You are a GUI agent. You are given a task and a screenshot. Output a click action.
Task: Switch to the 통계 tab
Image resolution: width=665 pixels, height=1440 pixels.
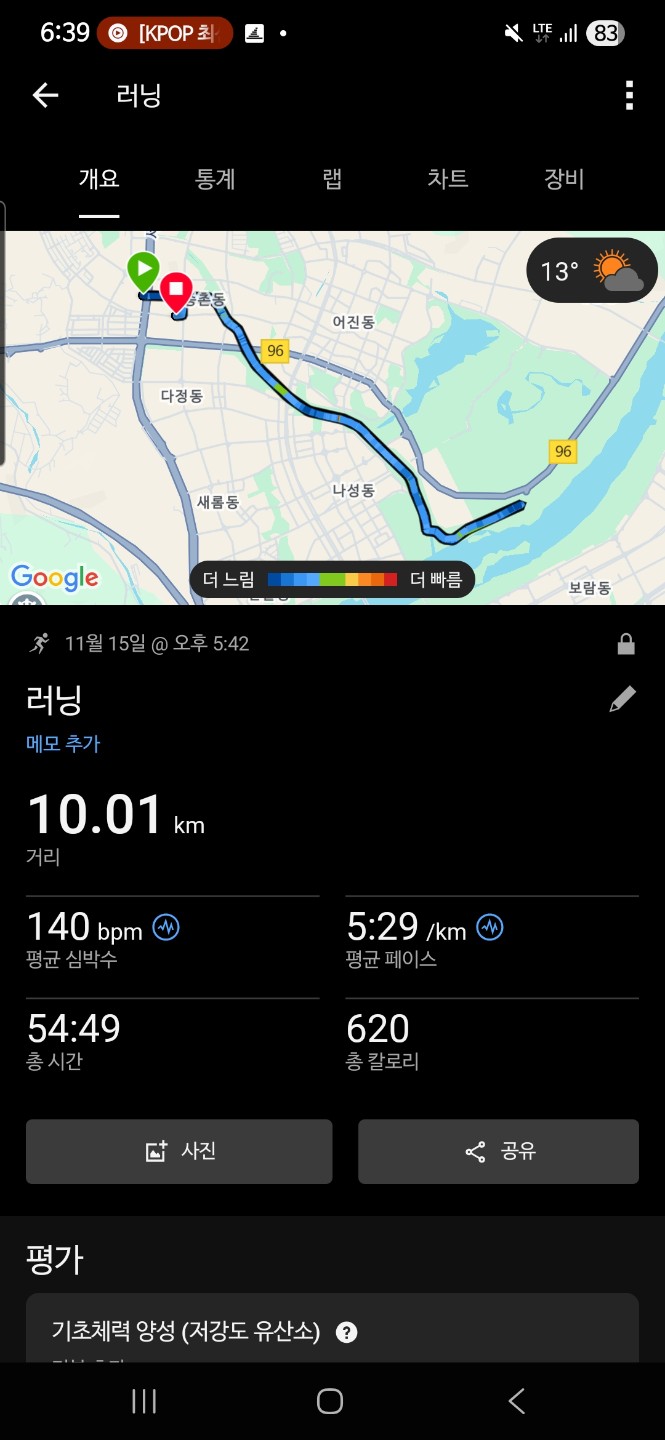click(215, 180)
